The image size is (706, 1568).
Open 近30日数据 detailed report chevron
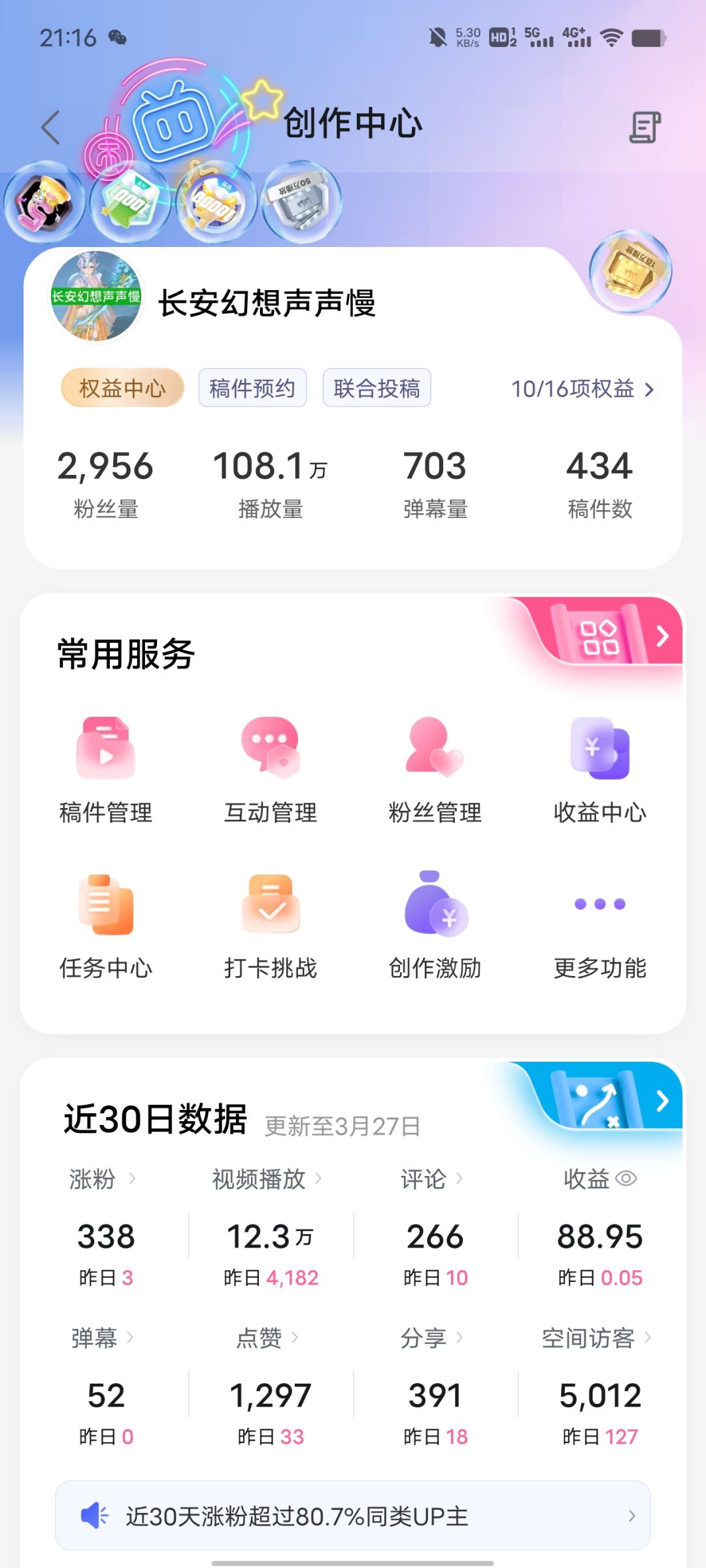pos(662,1100)
